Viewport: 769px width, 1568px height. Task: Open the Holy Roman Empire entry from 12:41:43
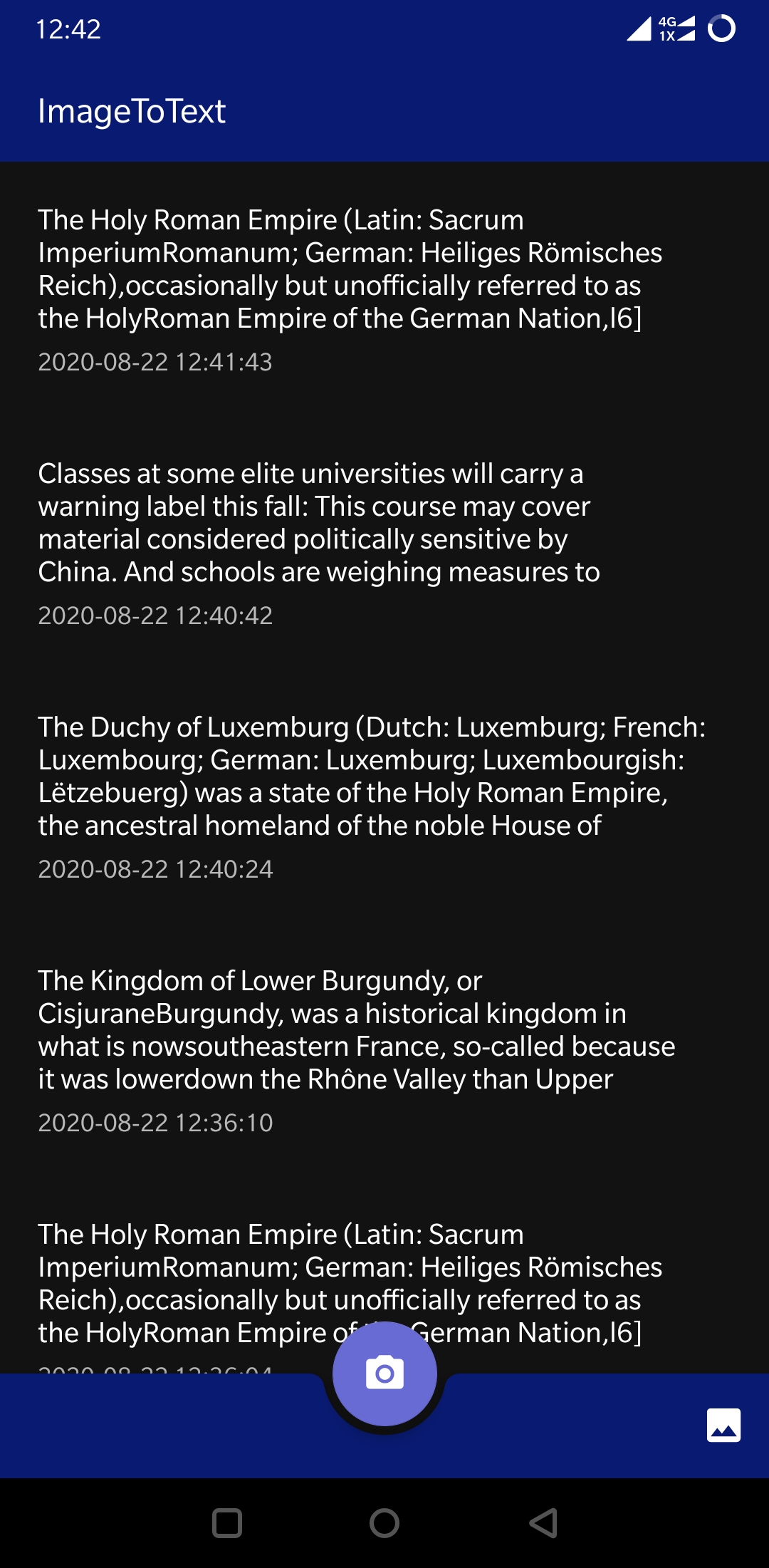[384, 289]
